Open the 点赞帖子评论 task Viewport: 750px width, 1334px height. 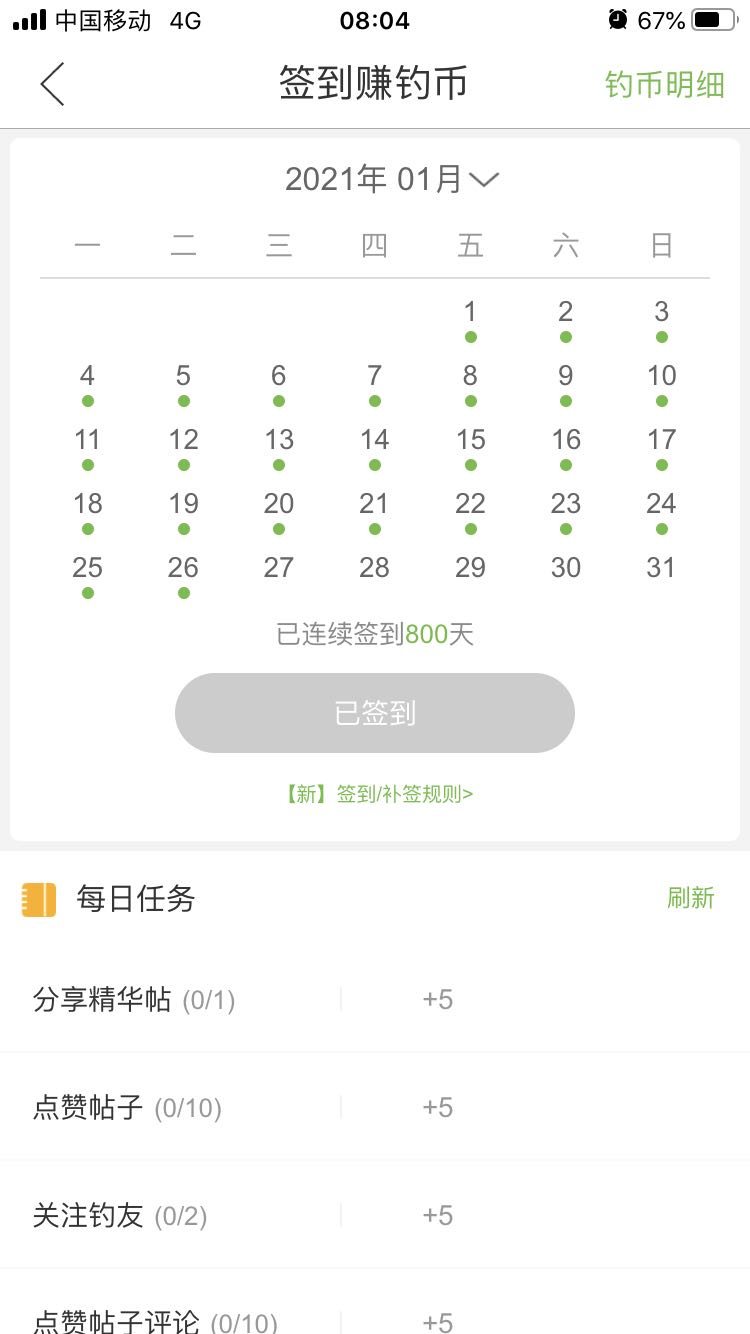(155, 1320)
